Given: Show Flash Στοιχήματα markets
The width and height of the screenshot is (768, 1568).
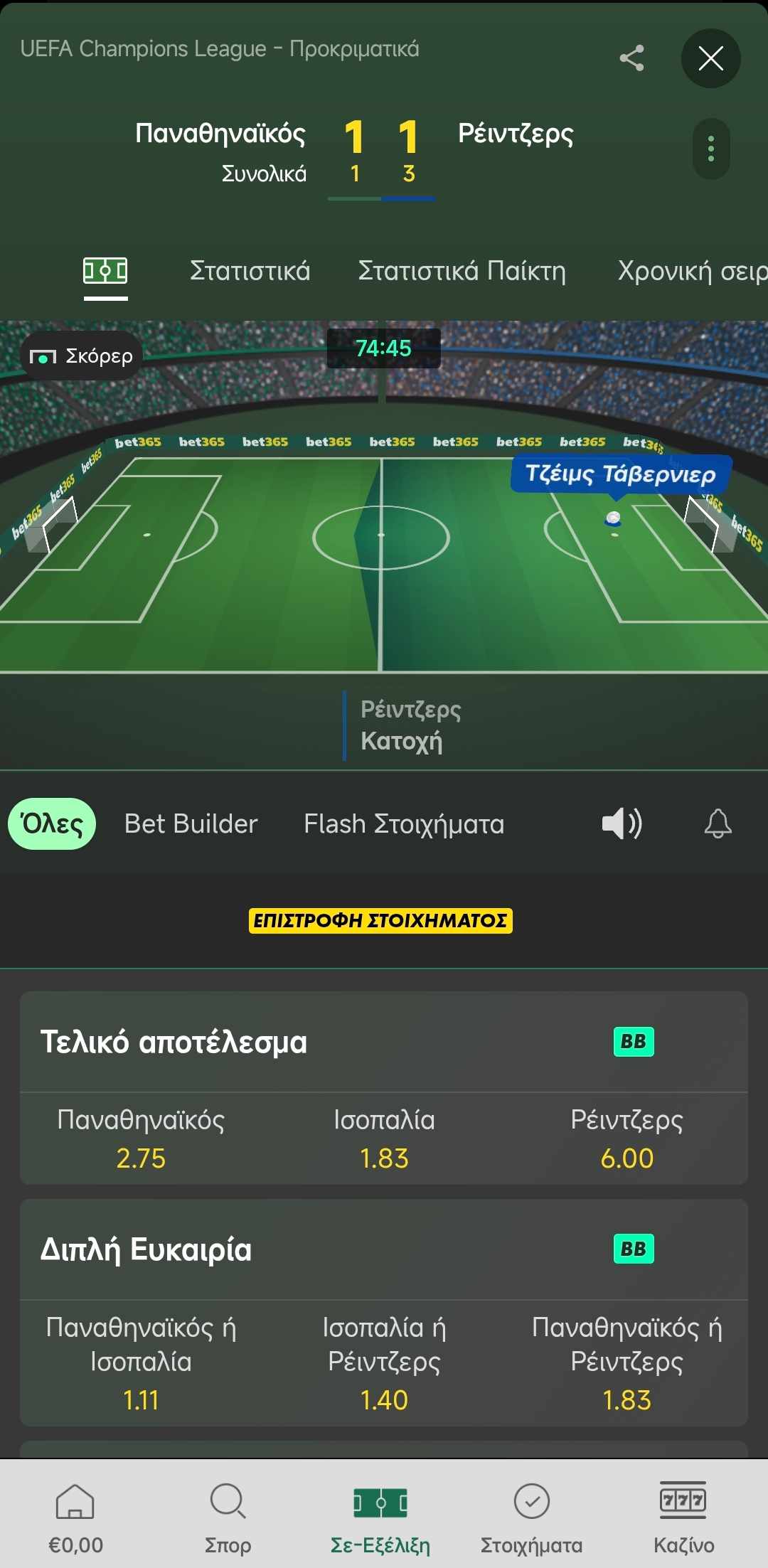Looking at the screenshot, I should coord(404,824).
